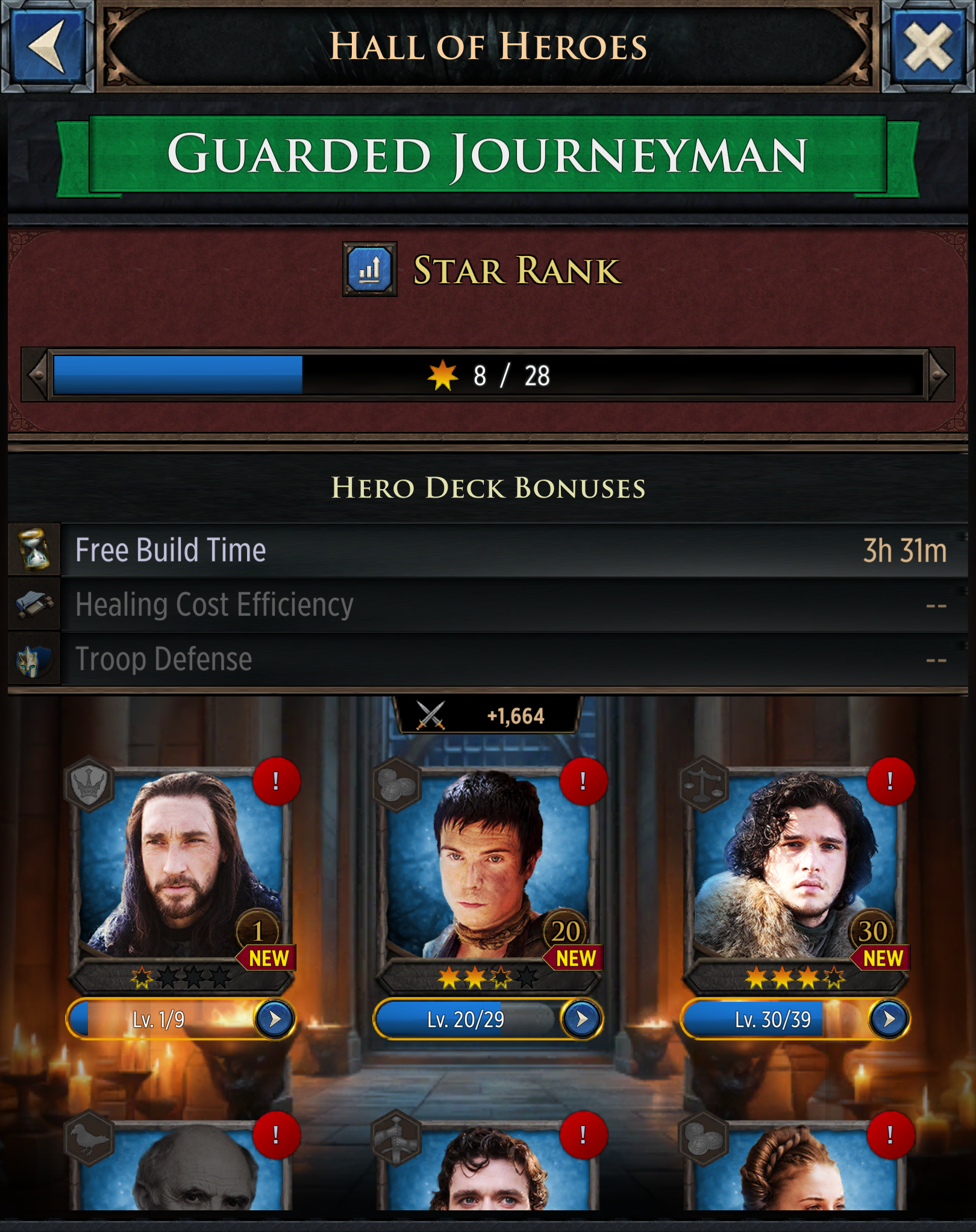Close the Hall of Heroes screen
Viewport: 976px width, 1232px height.
(928, 46)
